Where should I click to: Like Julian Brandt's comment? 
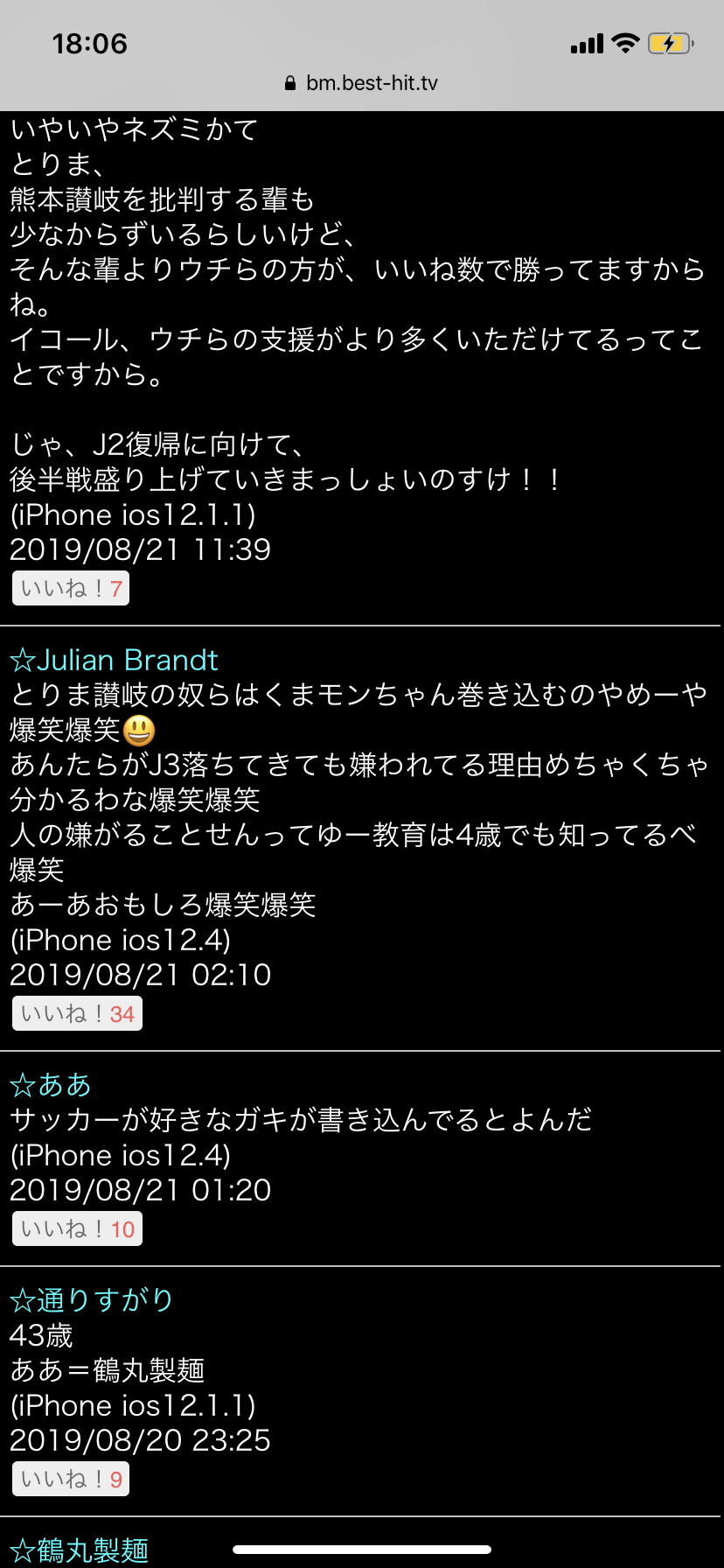[77, 1014]
